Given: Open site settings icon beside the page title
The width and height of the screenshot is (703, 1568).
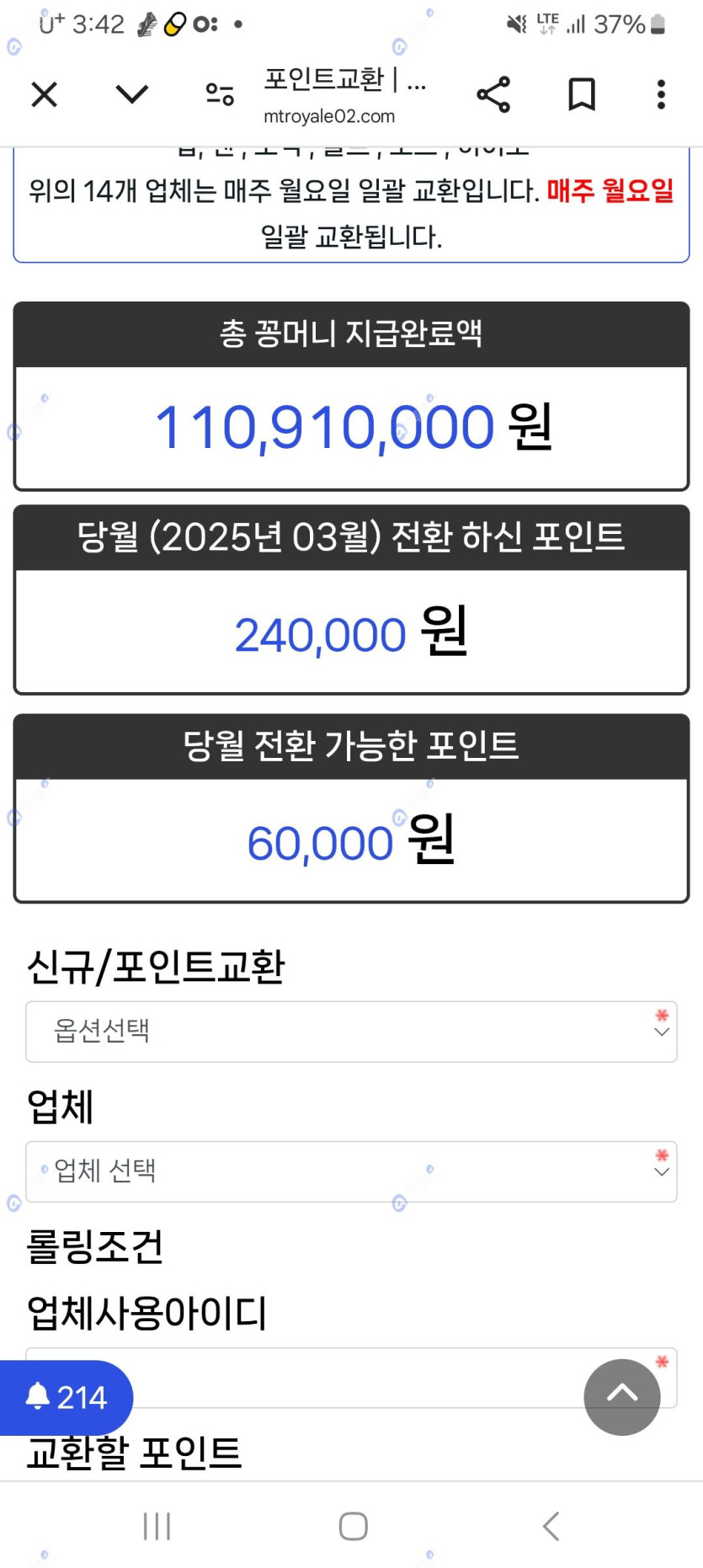Looking at the screenshot, I should tap(220, 94).
